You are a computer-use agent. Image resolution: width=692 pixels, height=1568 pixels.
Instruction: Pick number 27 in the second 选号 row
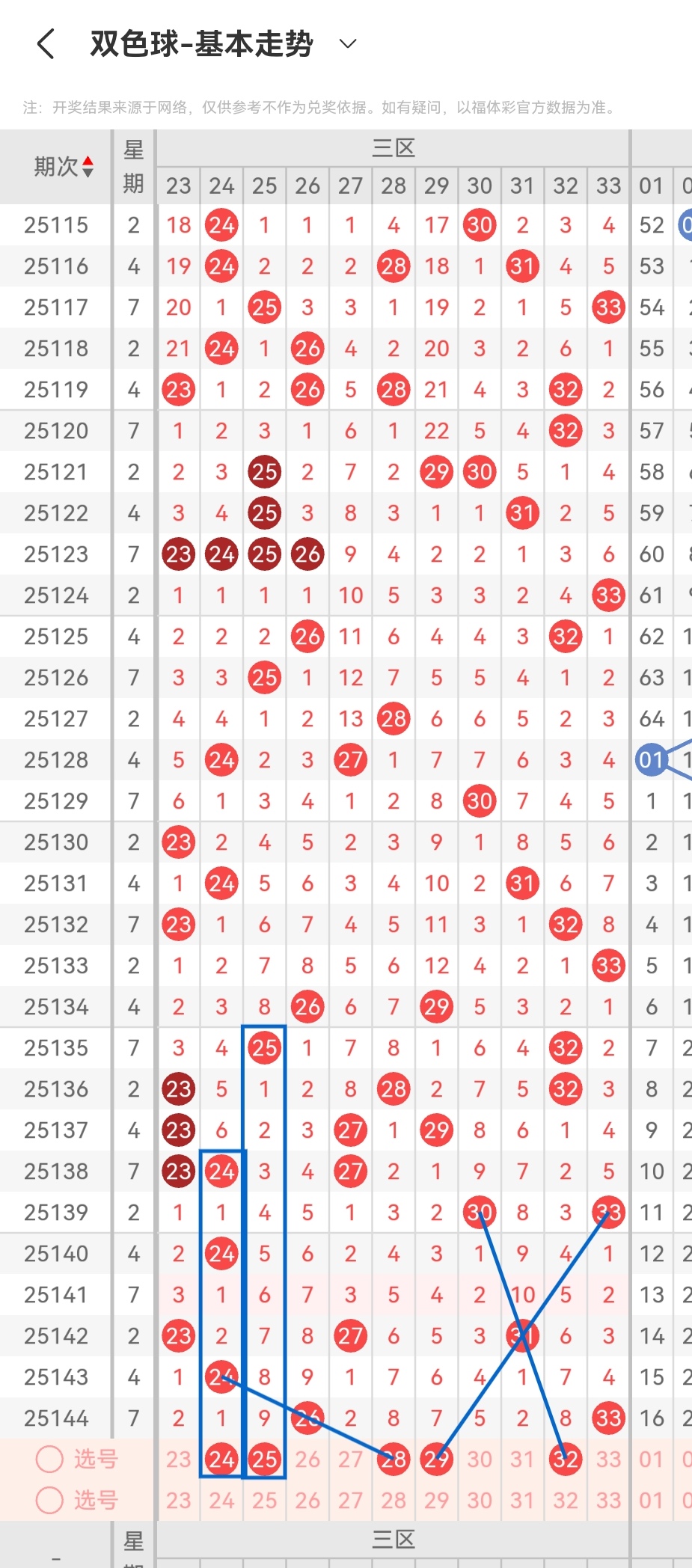[x=350, y=1500]
